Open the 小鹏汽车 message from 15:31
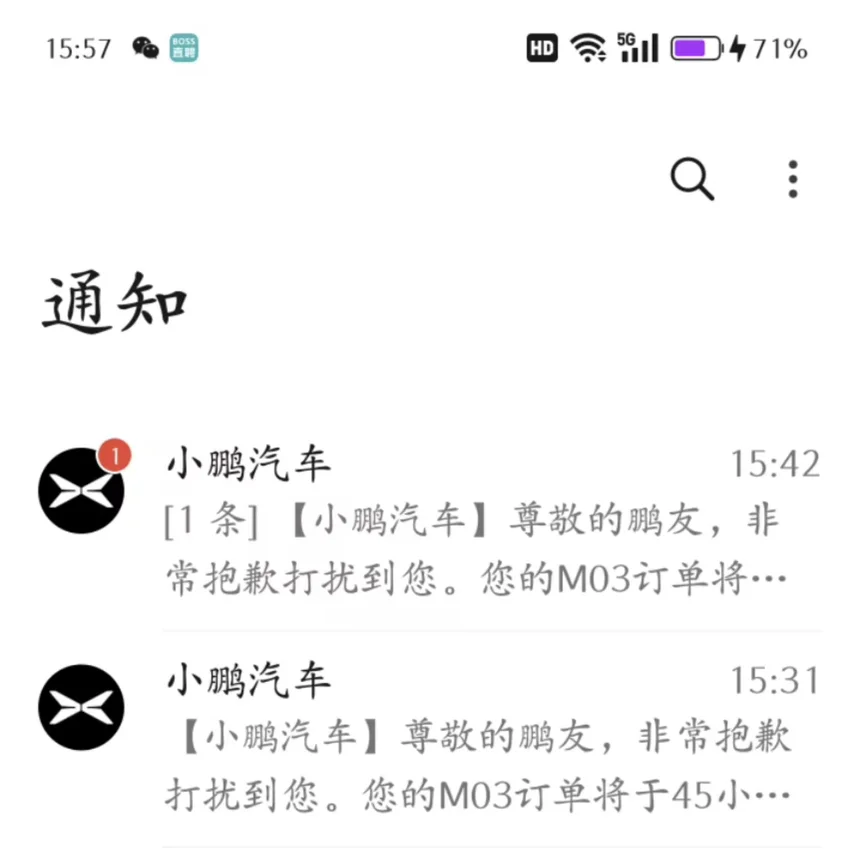The image size is (860, 854). 430,738
